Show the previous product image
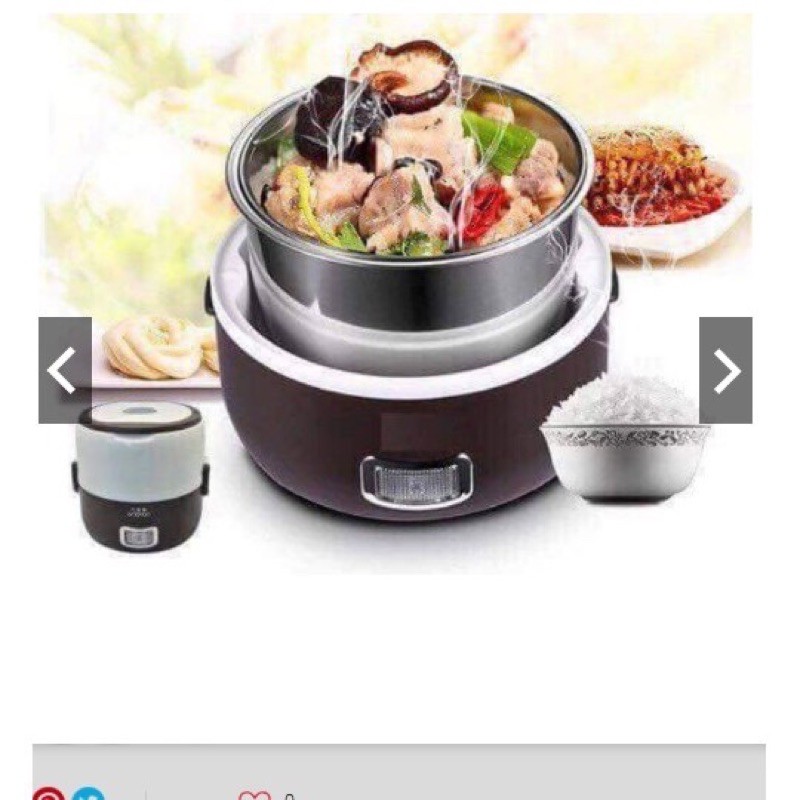This screenshot has height=800, width=800. pyautogui.click(x=65, y=370)
